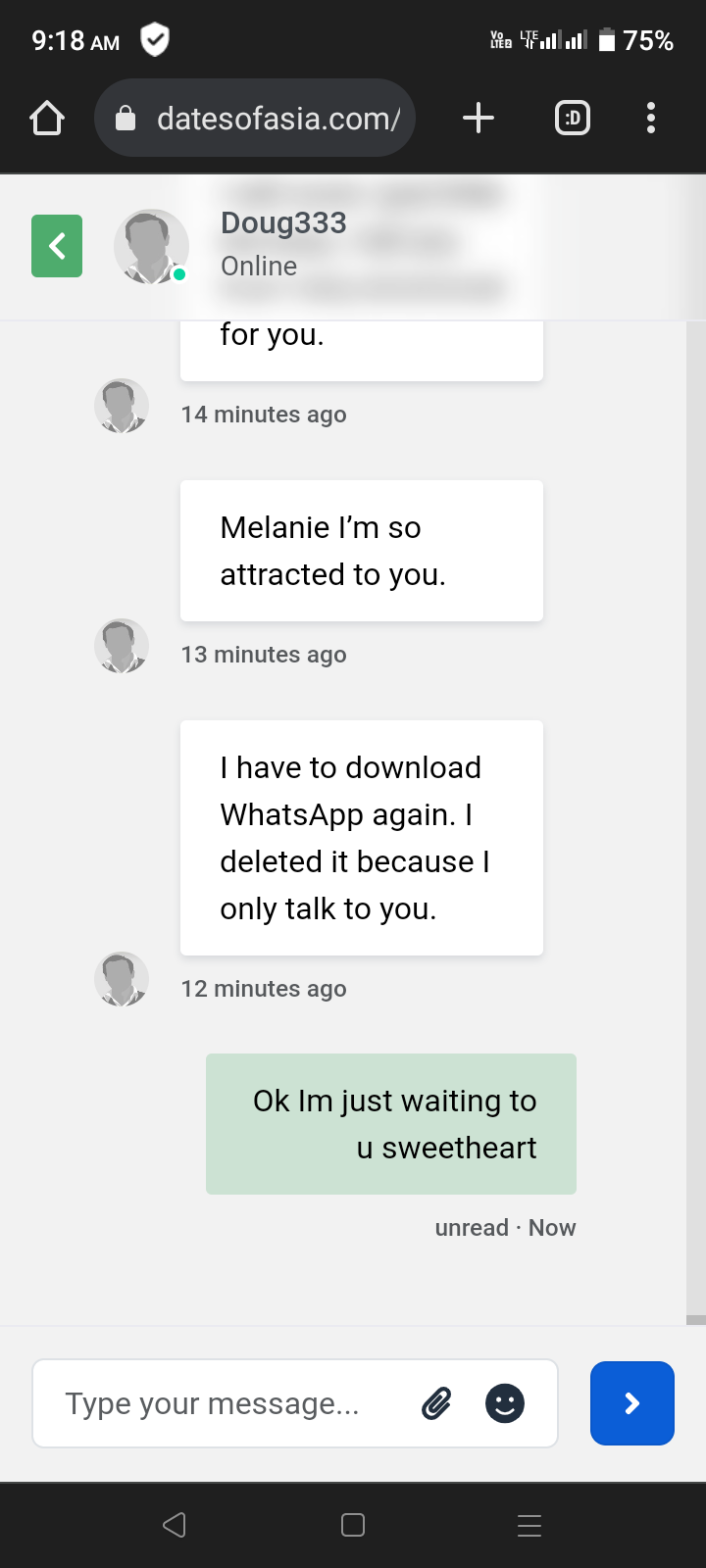Open Doug333's profile picture in chat header
The width and height of the screenshot is (706, 1568).
[x=151, y=247]
